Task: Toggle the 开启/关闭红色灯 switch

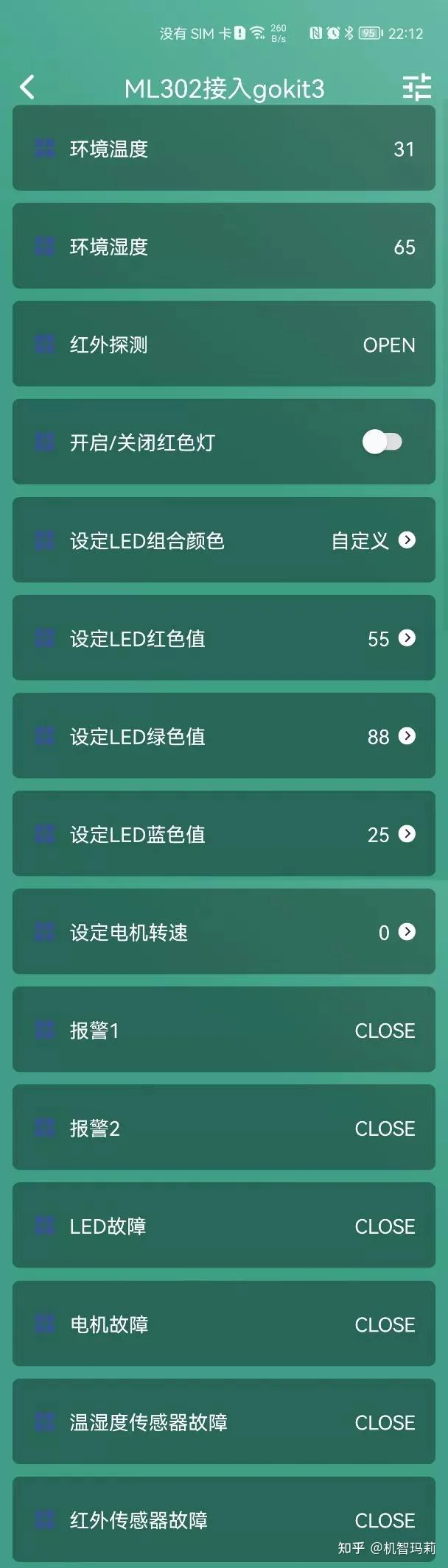Action: coord(382,442)
